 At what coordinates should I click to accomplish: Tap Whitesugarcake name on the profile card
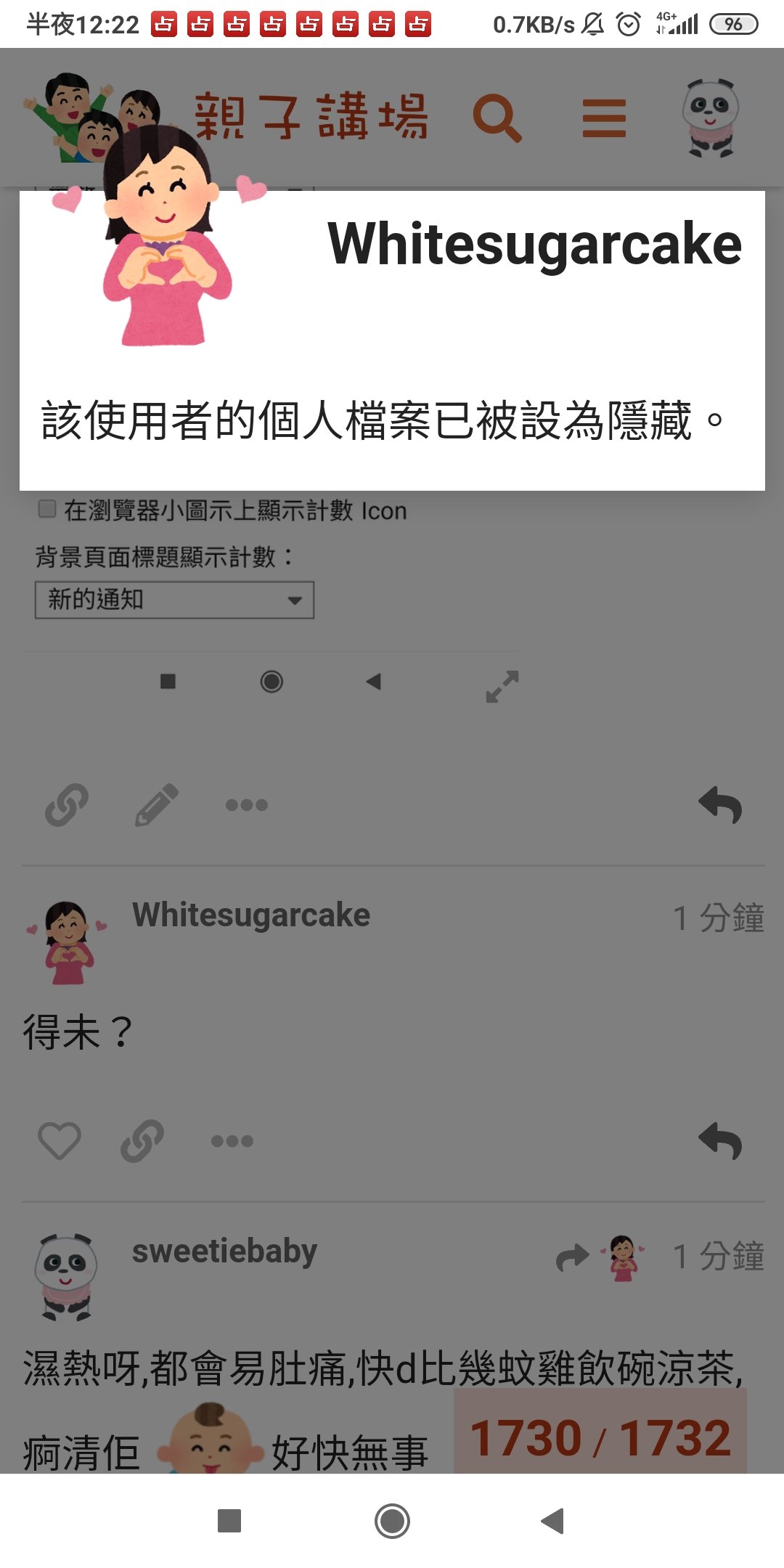534,244
